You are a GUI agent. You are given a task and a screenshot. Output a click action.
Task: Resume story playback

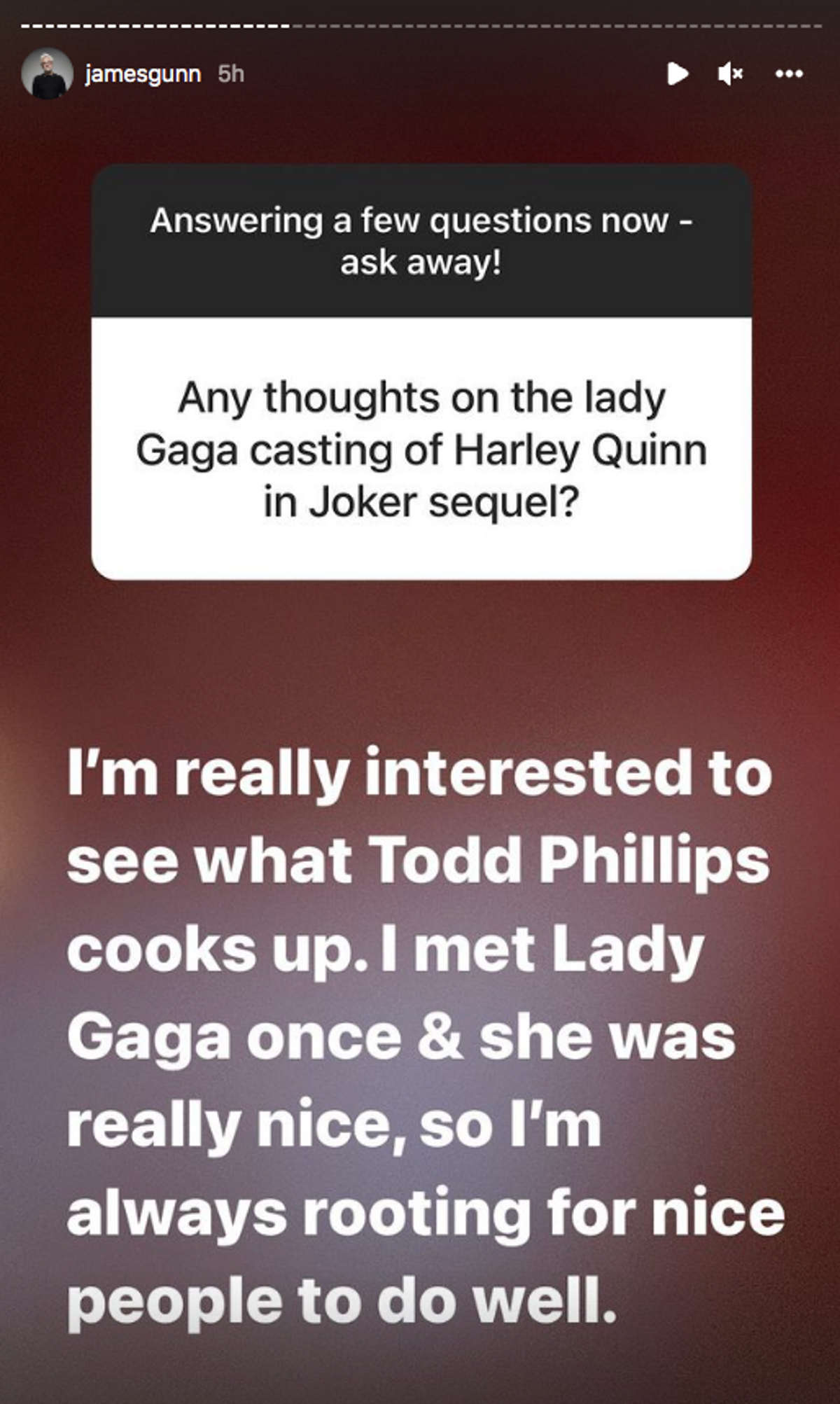[x=677, y=74]
